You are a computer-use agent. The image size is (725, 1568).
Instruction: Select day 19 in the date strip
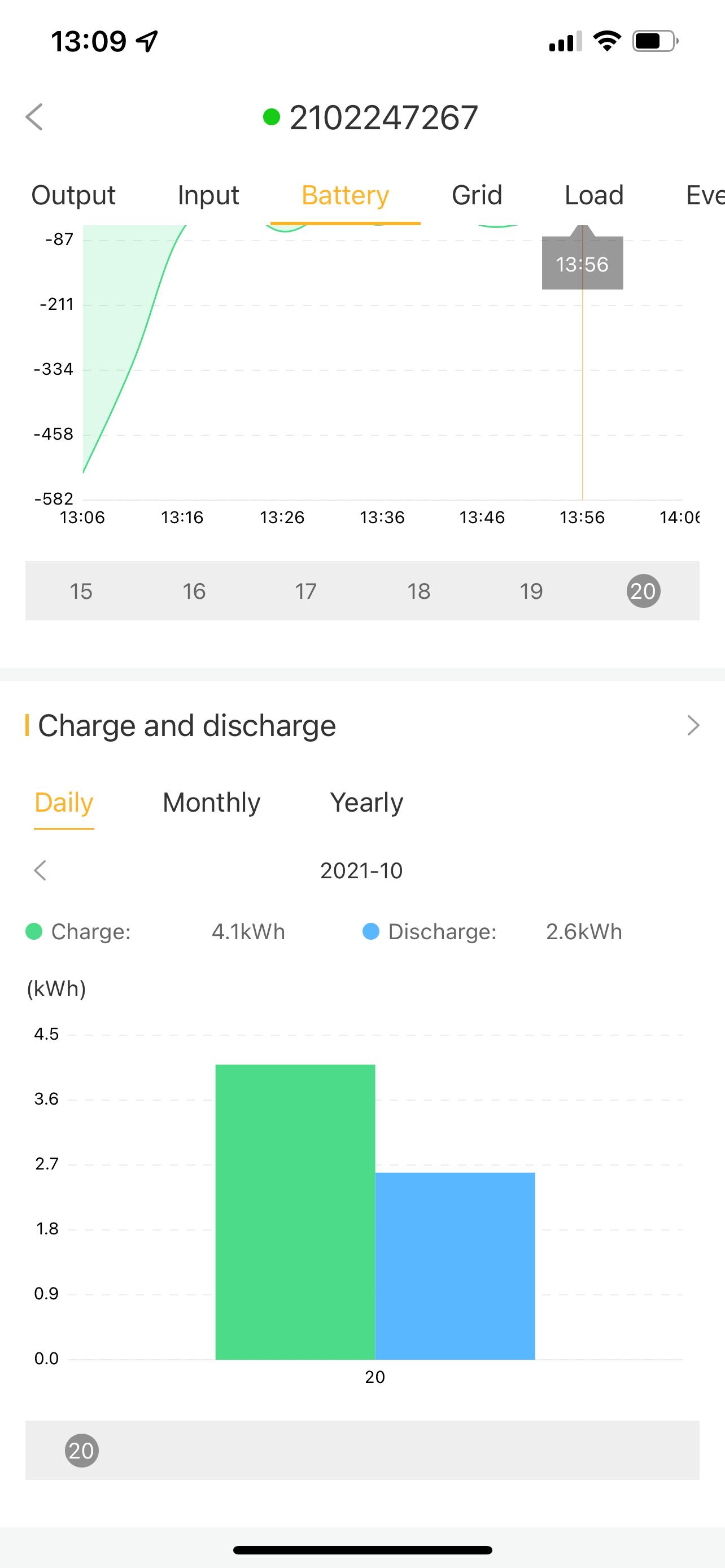(x=531, y=591)
